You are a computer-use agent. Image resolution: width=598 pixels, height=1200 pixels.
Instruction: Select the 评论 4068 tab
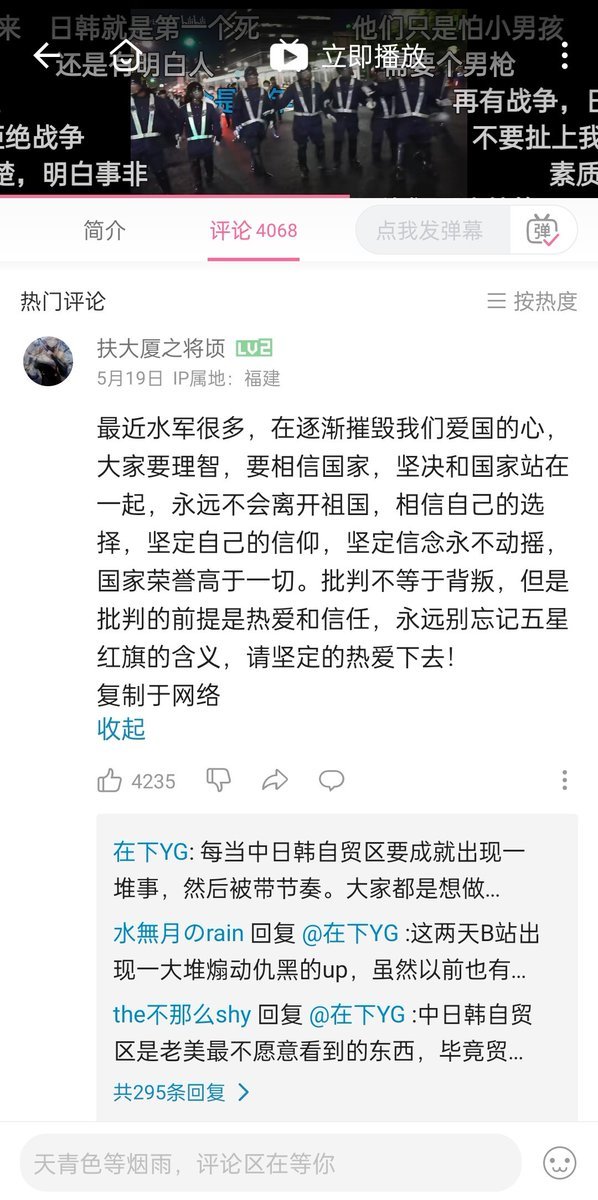tap(253, 230)
